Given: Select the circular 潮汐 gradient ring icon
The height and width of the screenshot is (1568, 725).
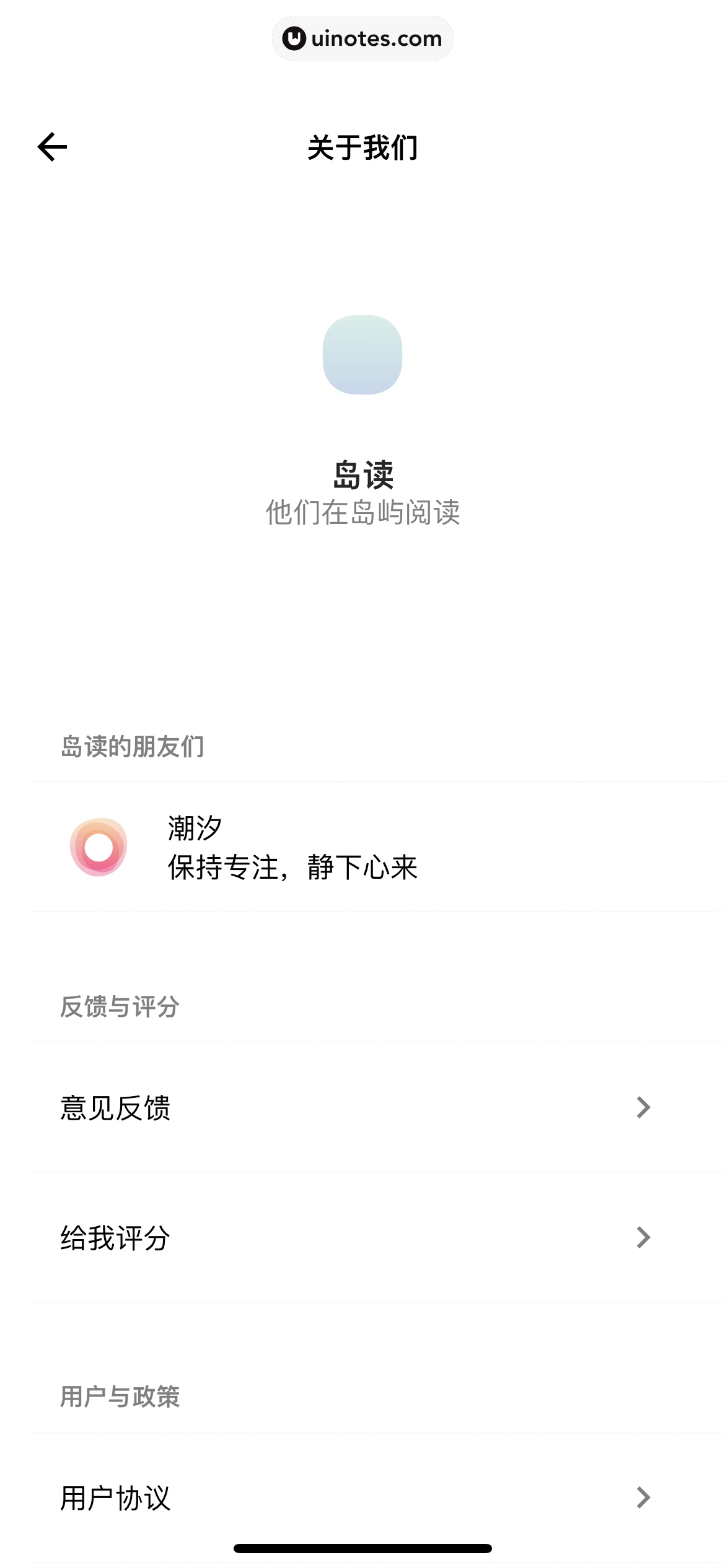Looking at the screenshot, I should point(100,848).
